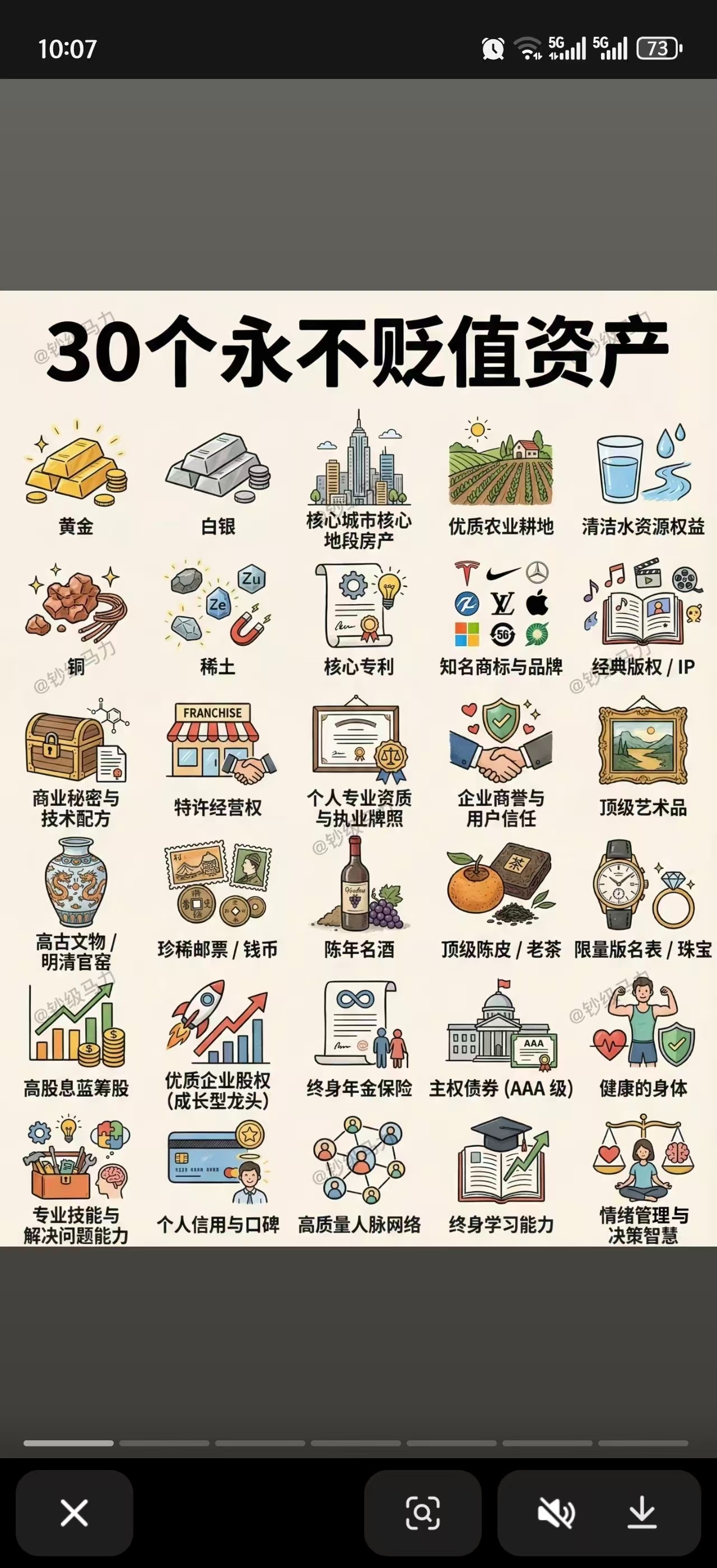Download this image
The height and width of the screenshot is (1568, 717).
pyautogui.click(x=641, y=1513)
